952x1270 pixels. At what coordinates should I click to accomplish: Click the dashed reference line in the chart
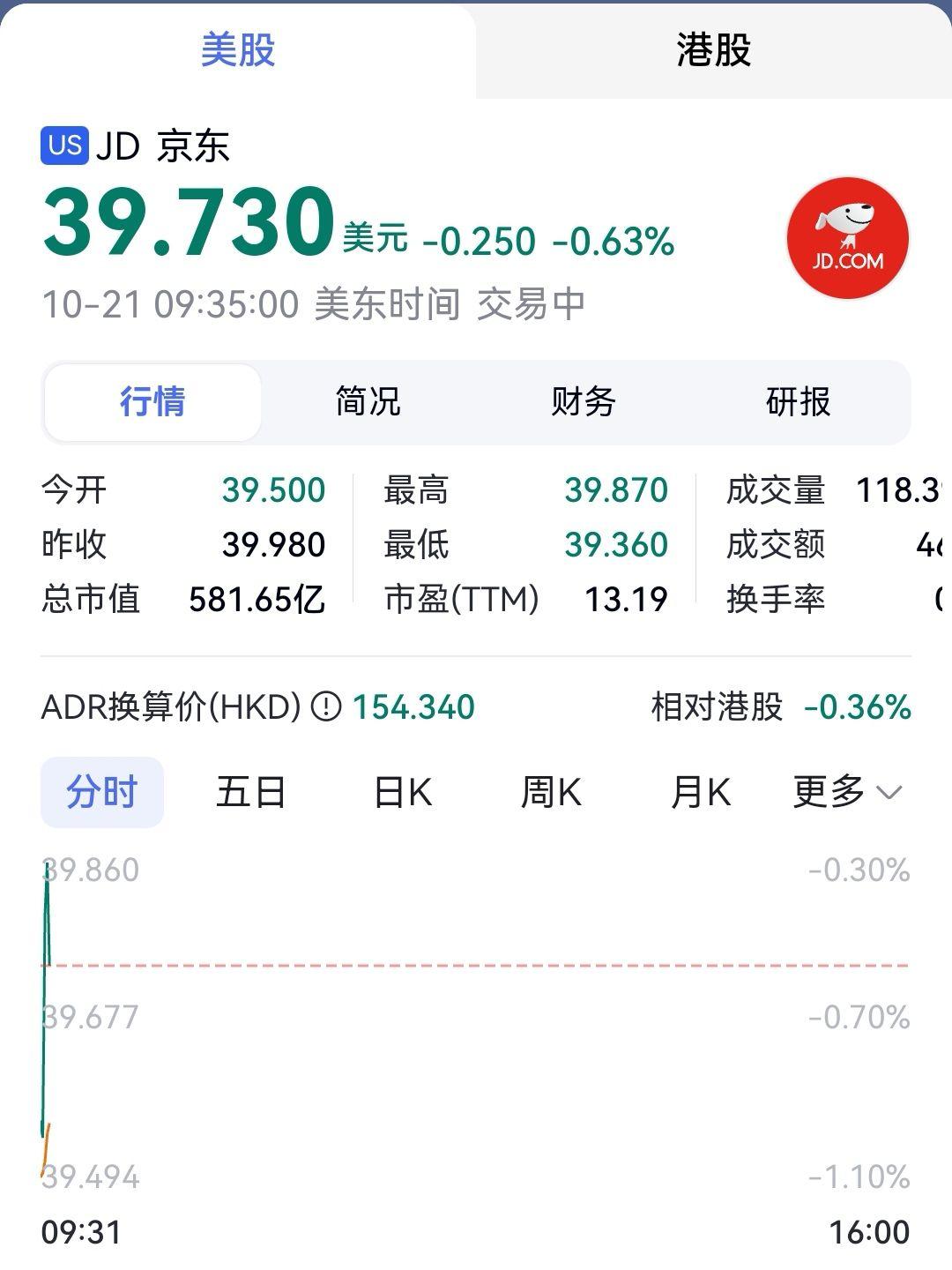tap(476, 966)
